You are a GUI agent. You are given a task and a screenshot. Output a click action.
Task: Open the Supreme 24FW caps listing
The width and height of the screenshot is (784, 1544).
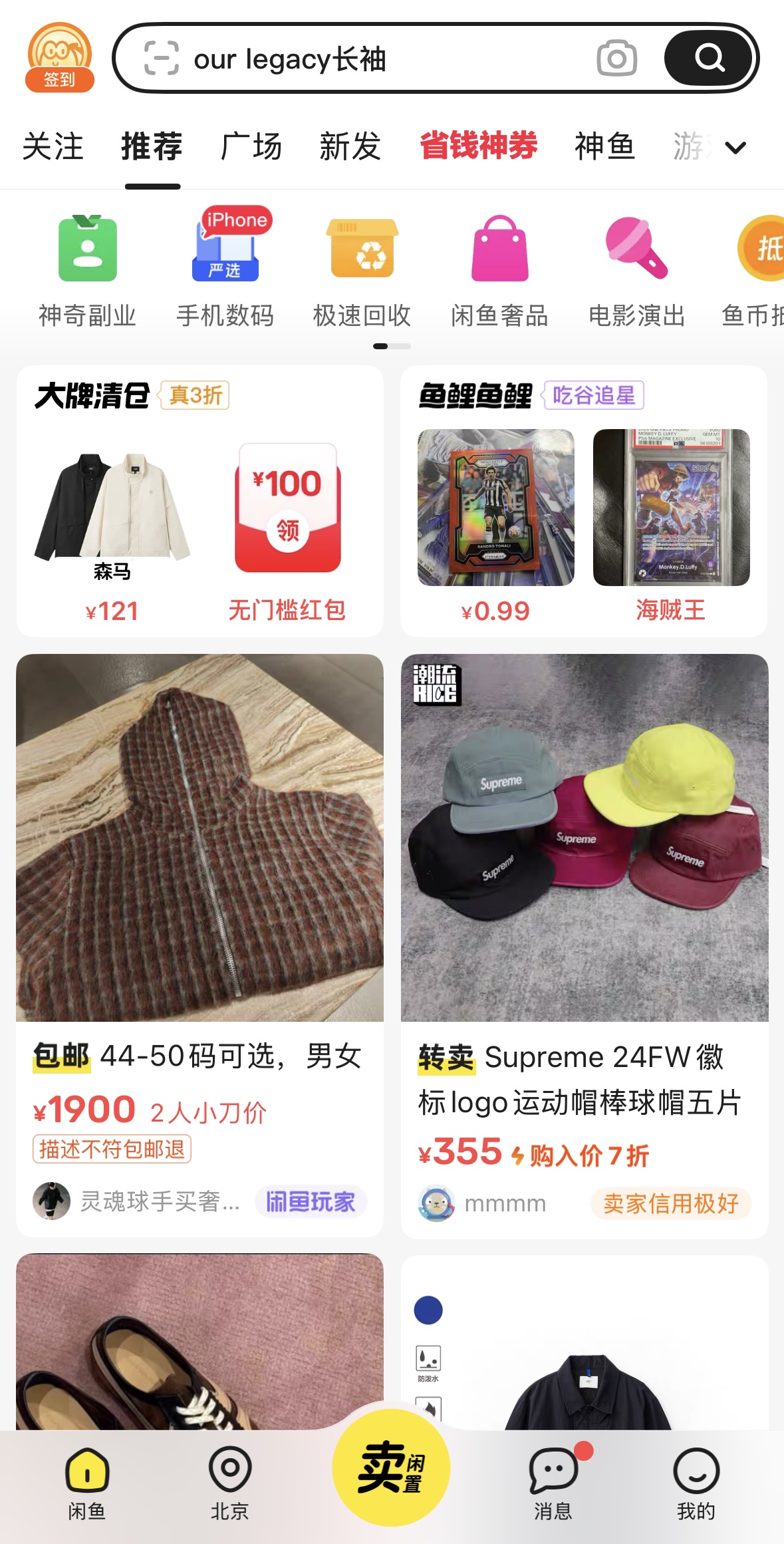coord(585,931)
